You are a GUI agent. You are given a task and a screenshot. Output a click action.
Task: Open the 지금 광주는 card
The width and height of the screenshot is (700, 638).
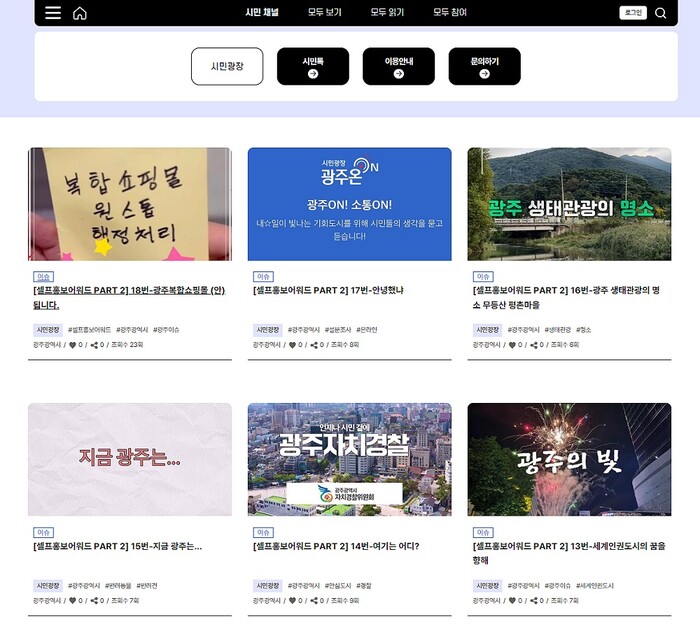pos(130,459)
